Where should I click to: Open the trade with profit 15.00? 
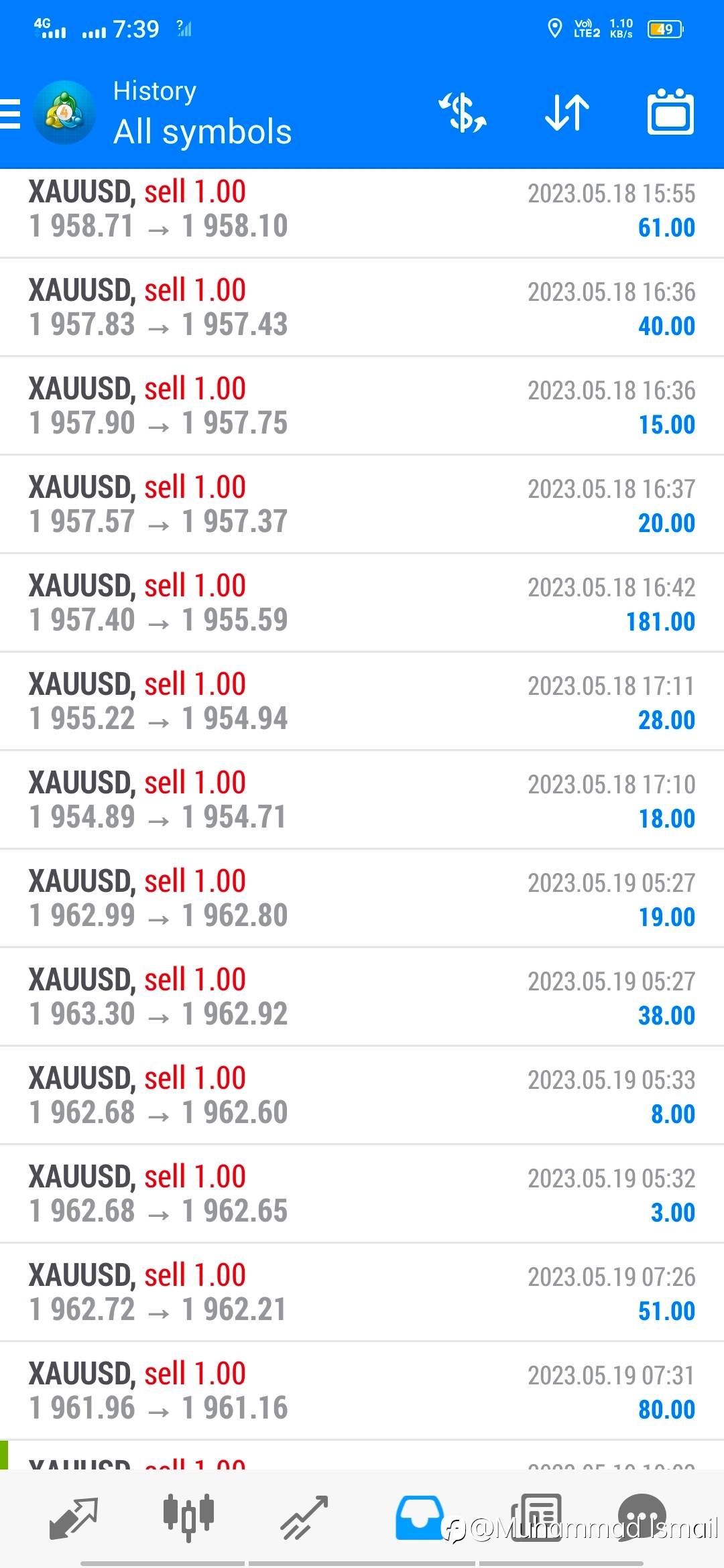[362, 406]
